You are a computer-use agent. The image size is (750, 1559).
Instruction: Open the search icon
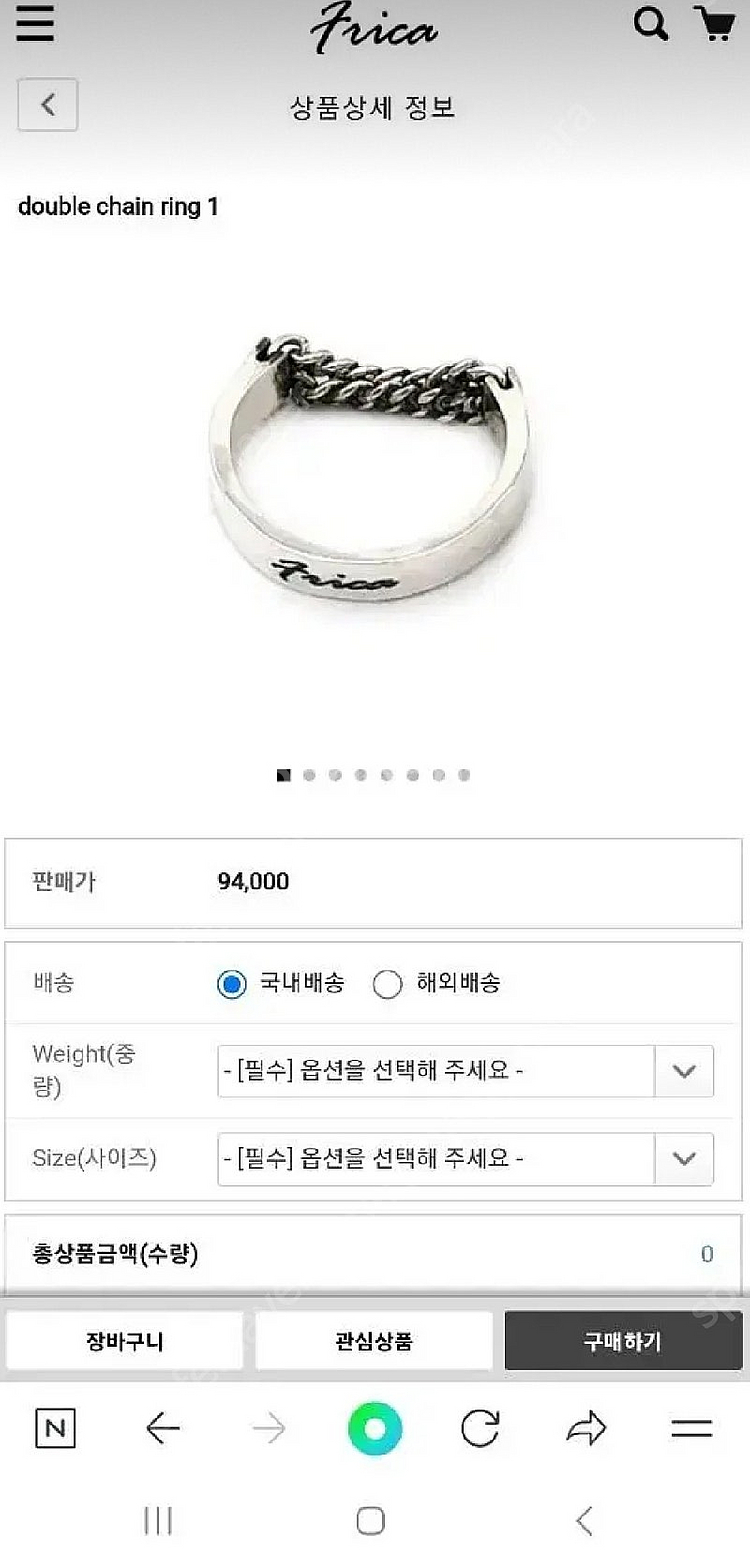click(x=651, y=25)
